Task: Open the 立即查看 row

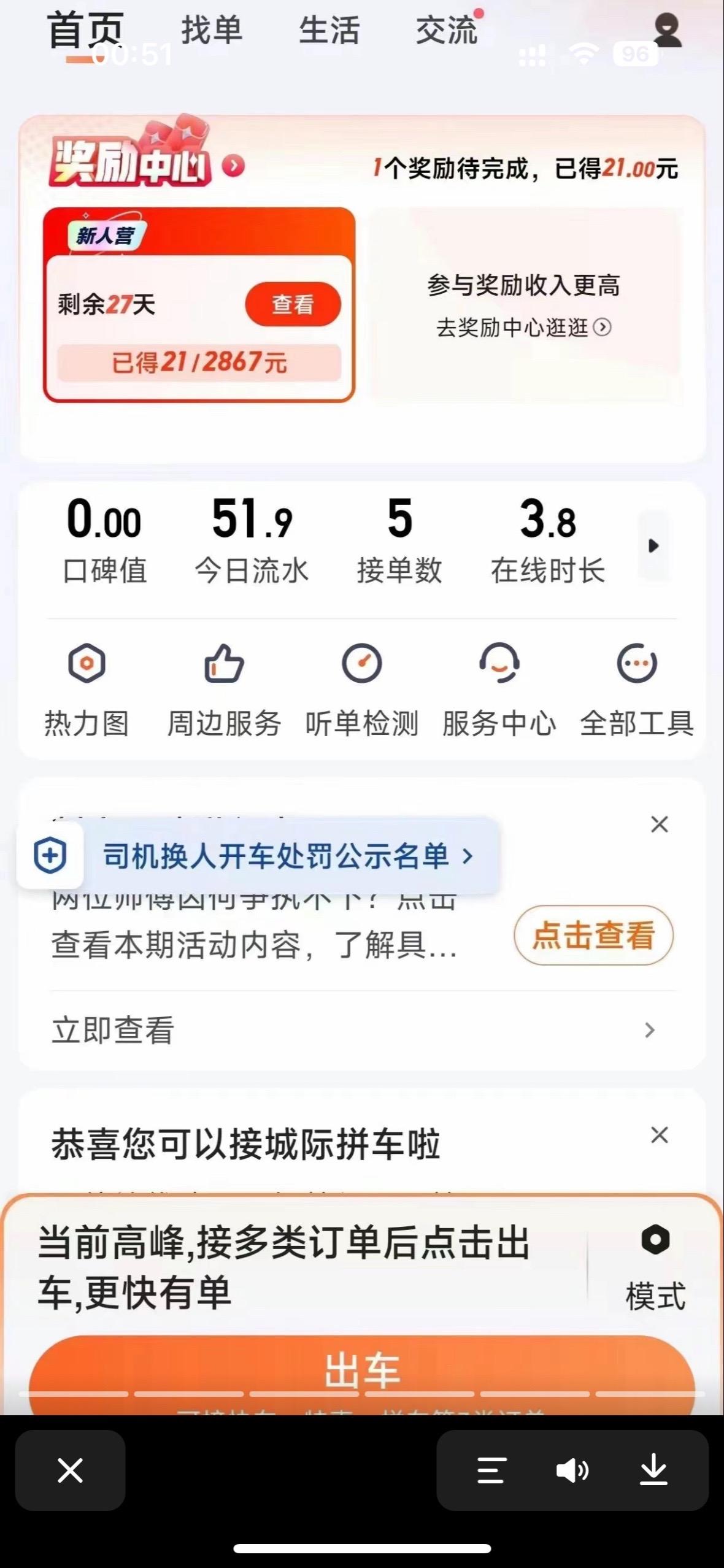Action: point(353,1030)
